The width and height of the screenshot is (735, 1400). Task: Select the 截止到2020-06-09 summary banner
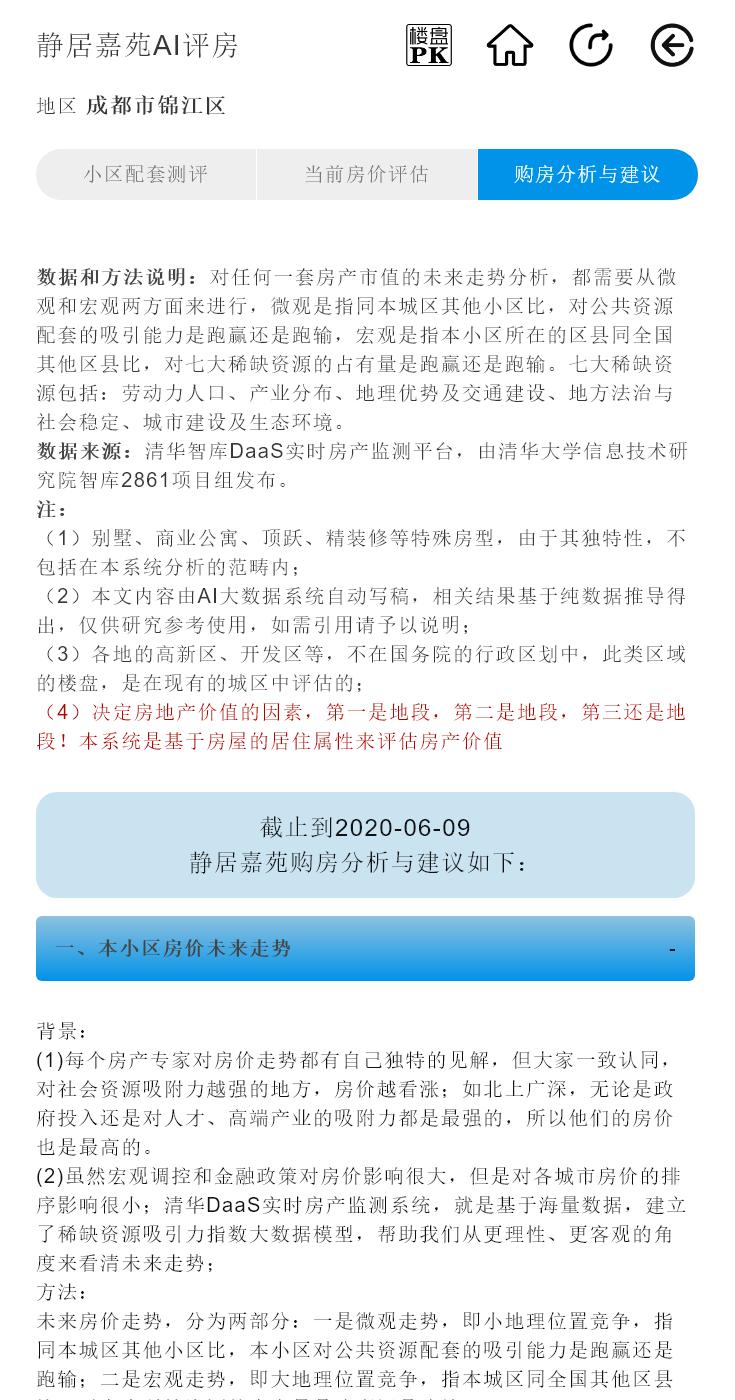click(366, 843)
